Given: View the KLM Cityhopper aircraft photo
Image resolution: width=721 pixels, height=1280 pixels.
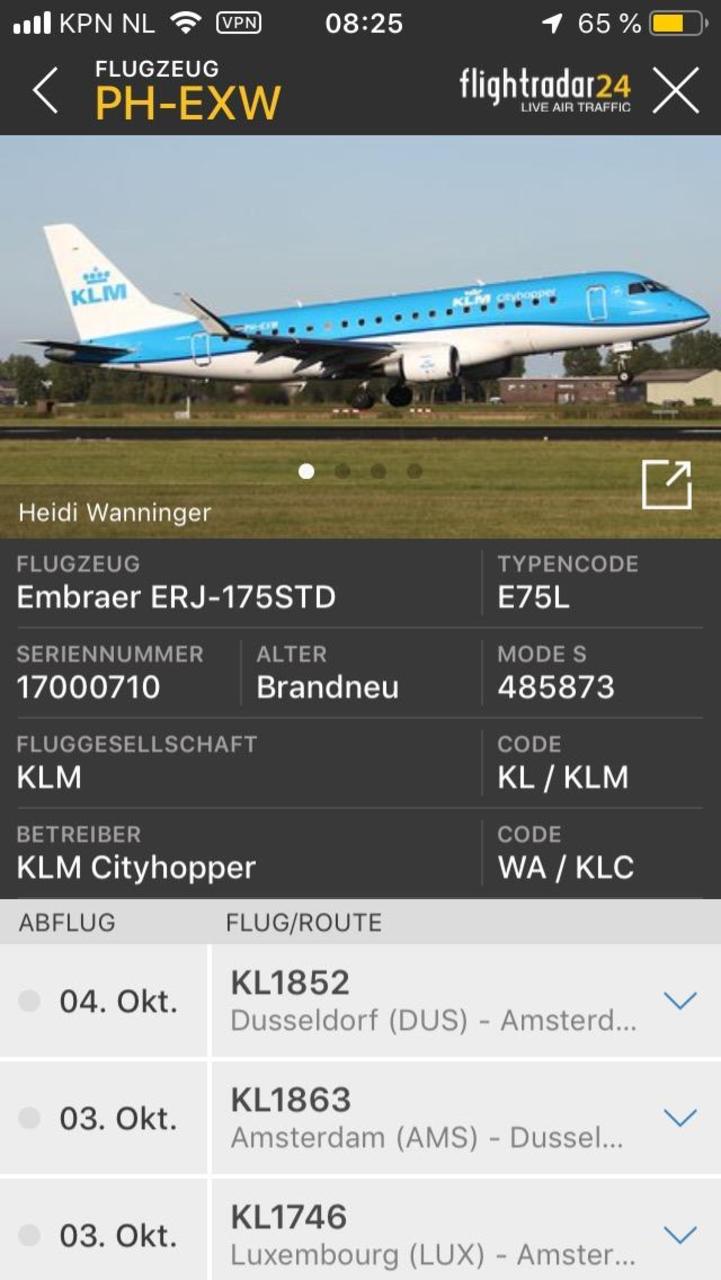Looking at the screenshot, I should coord(360,320).
